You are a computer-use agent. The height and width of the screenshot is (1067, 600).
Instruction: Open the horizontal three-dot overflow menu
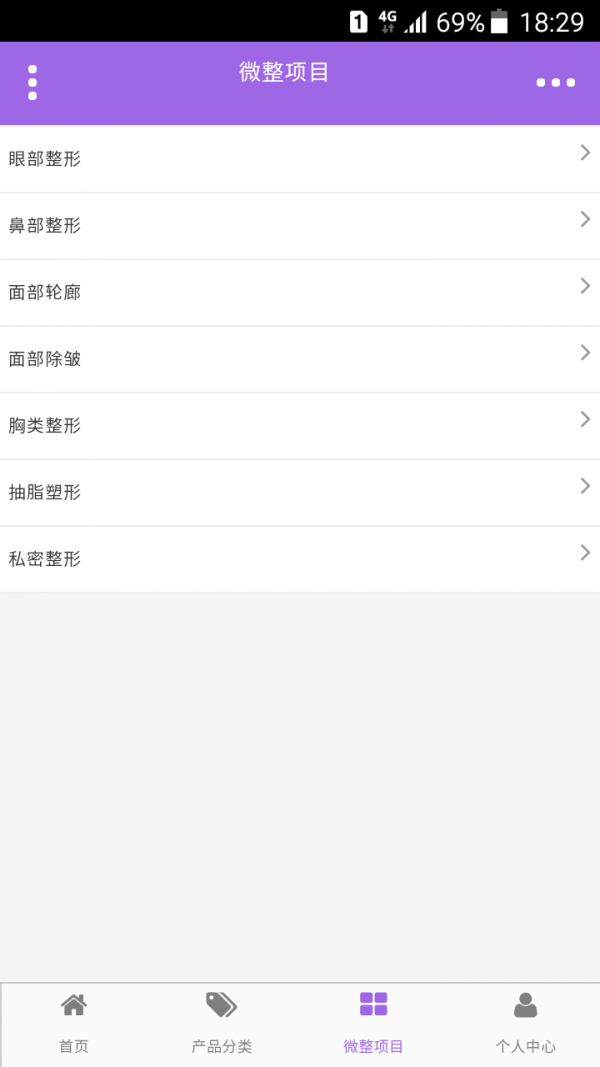[556, 83]
